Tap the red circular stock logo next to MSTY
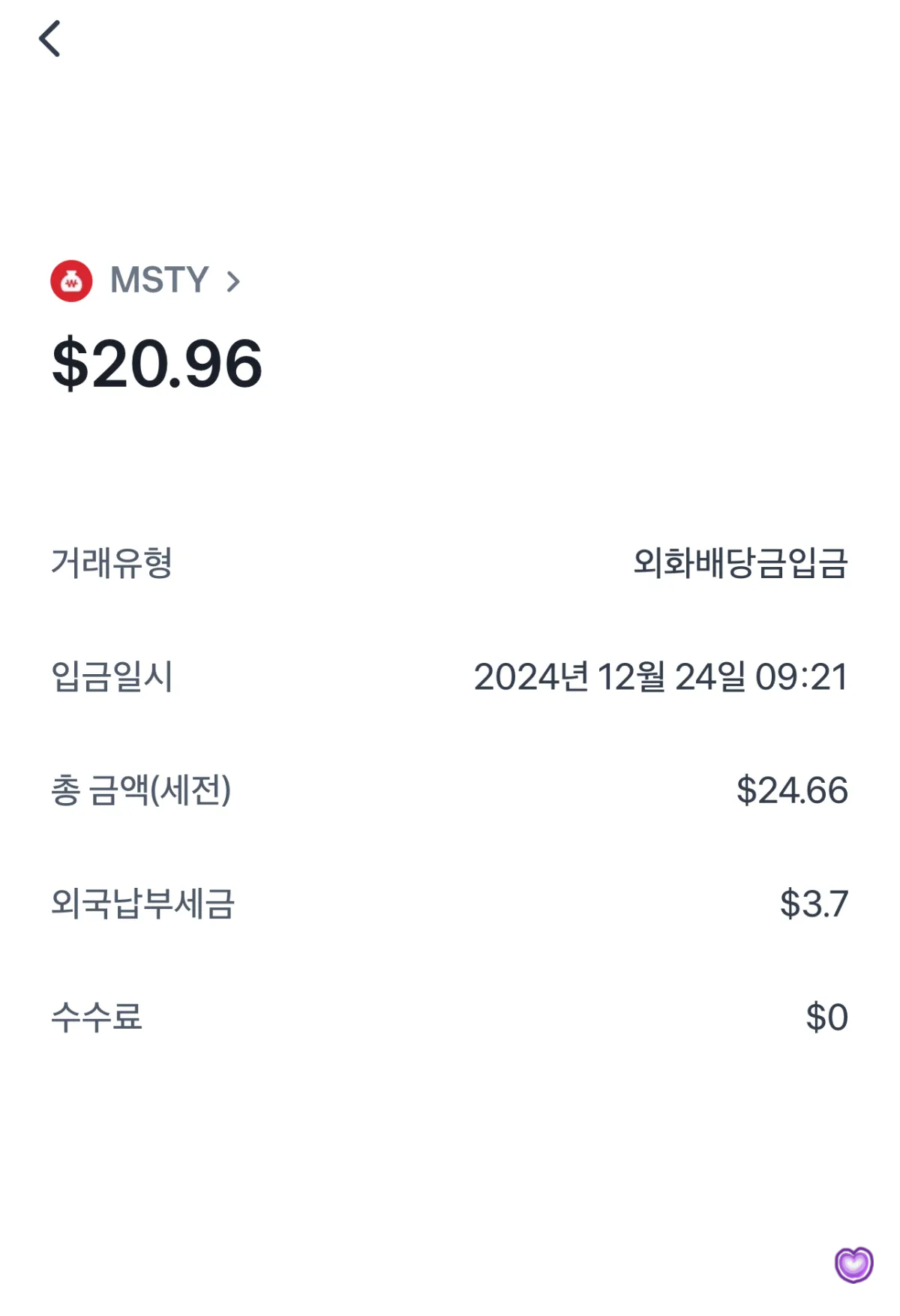900x1316 pixels. point(71,280)
